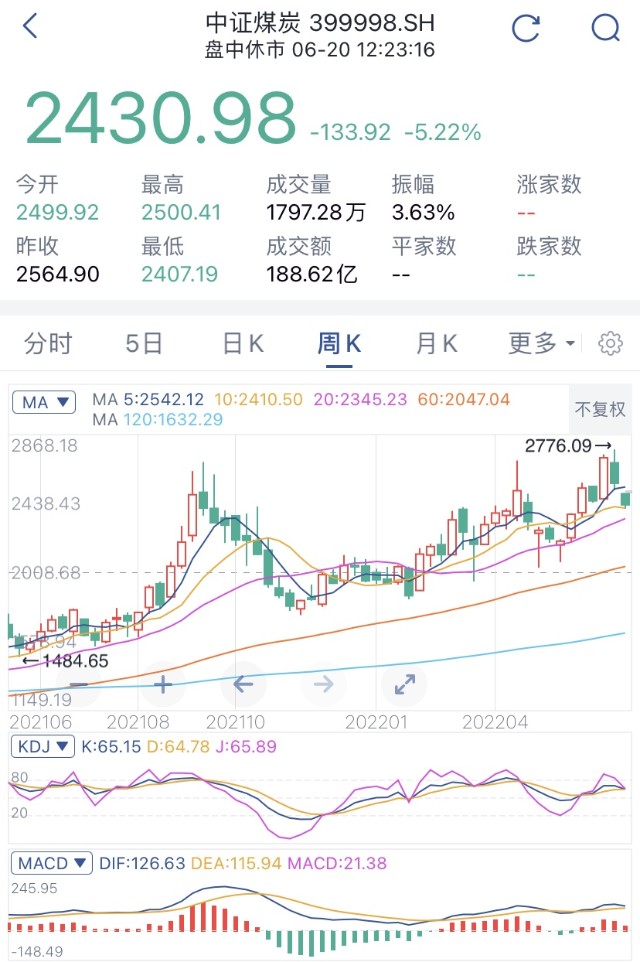Zoom out the chart with minus
Screen dimensions: 640x962
click(82, 685)
